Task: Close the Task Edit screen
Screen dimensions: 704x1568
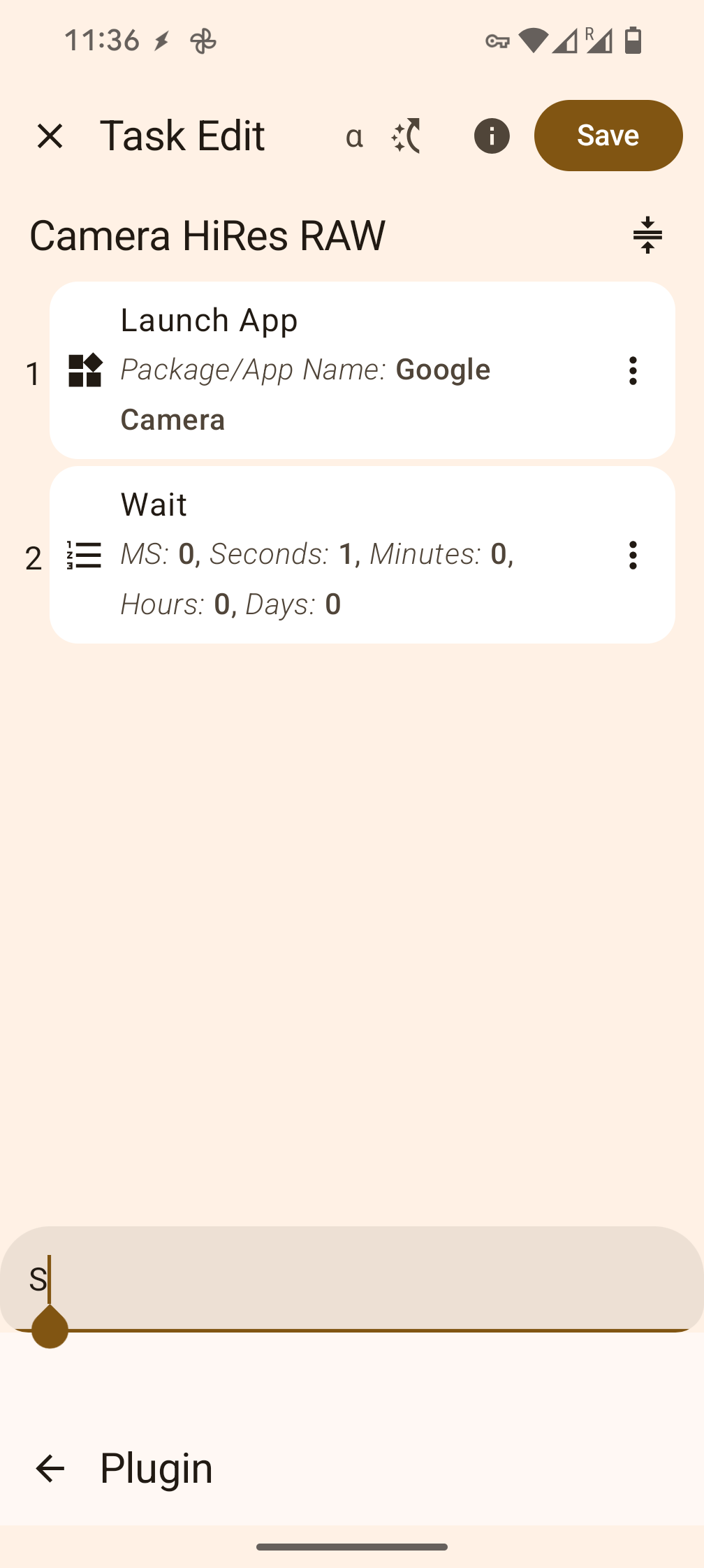Action: 50,136
